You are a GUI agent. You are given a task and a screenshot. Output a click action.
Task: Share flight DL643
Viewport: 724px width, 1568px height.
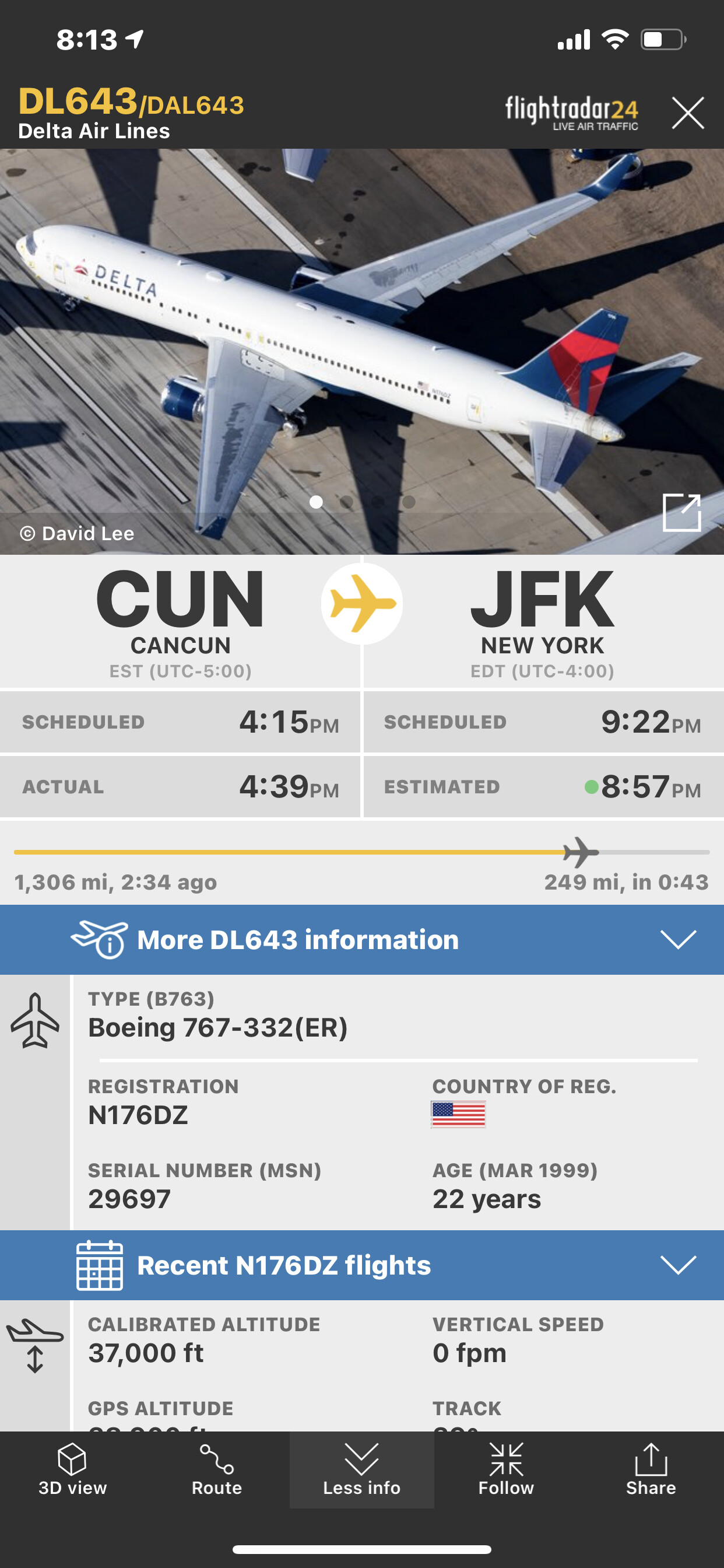pyautogui.click(x=651, y=1469)
